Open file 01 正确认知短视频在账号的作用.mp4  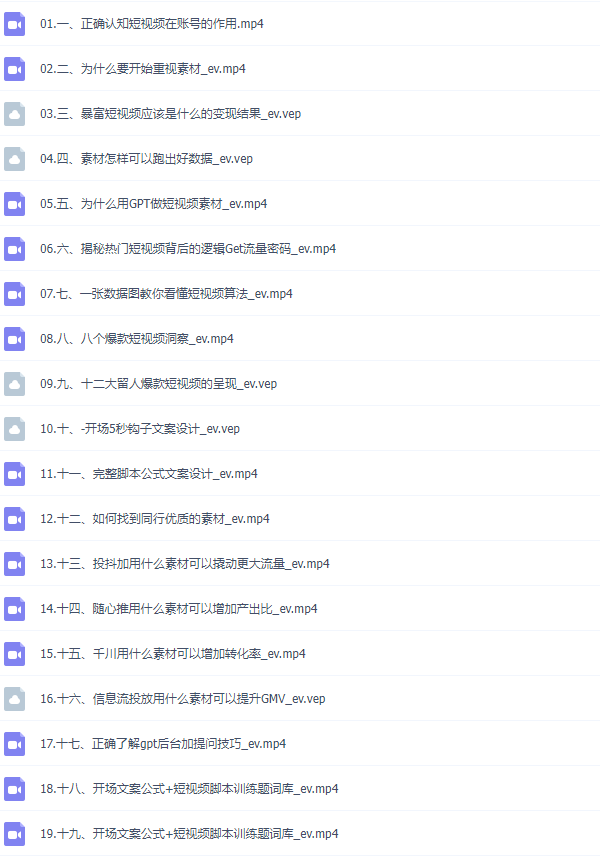pyautogui.click(x=152, y=23)
